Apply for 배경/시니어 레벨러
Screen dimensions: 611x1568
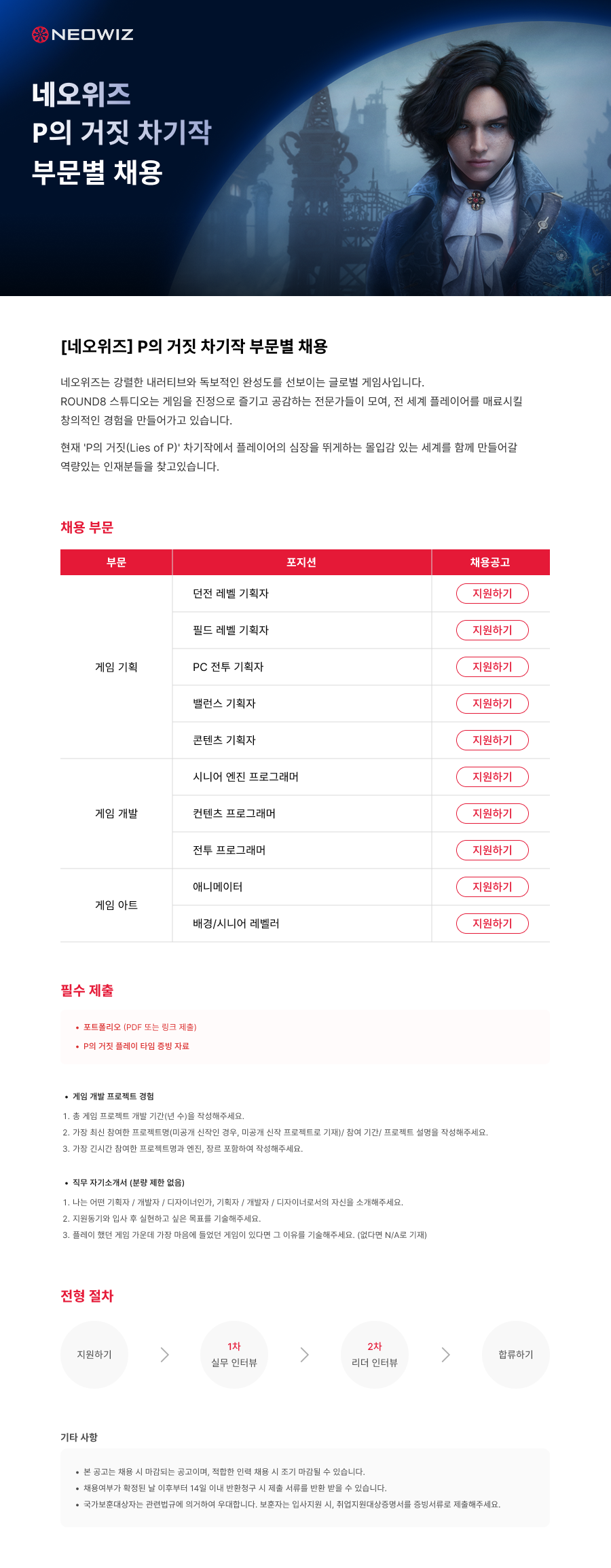click(x=492, y=924)
